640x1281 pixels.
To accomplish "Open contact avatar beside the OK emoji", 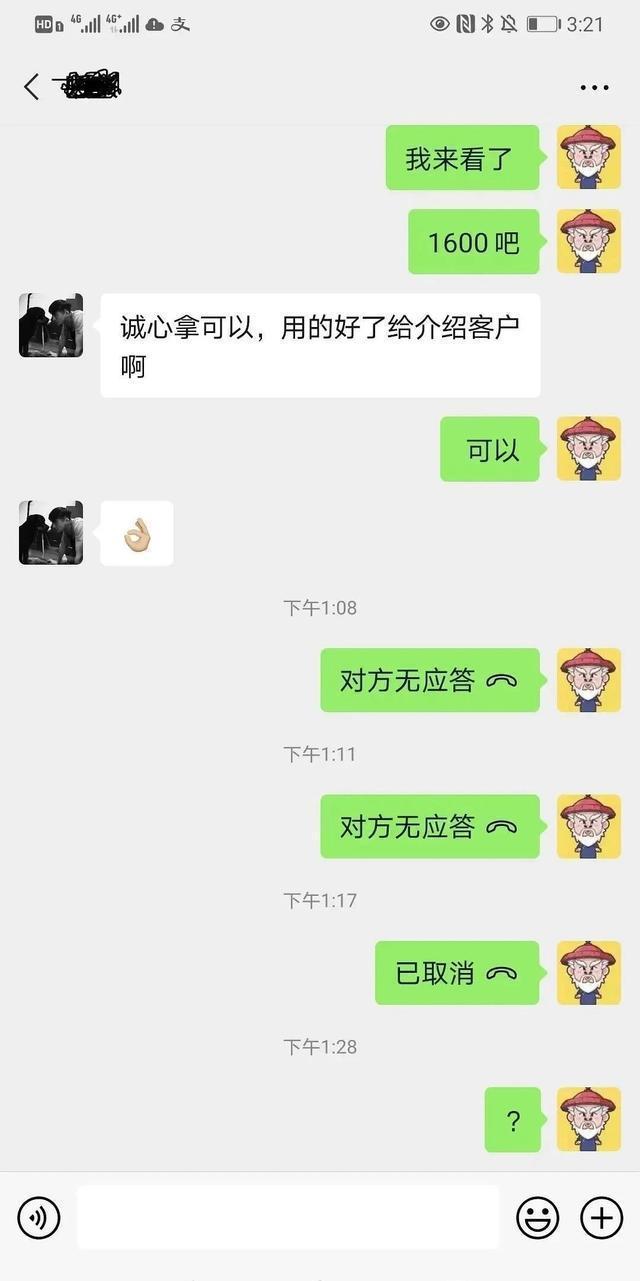I will pyautogui.click(x=51, y=532).
